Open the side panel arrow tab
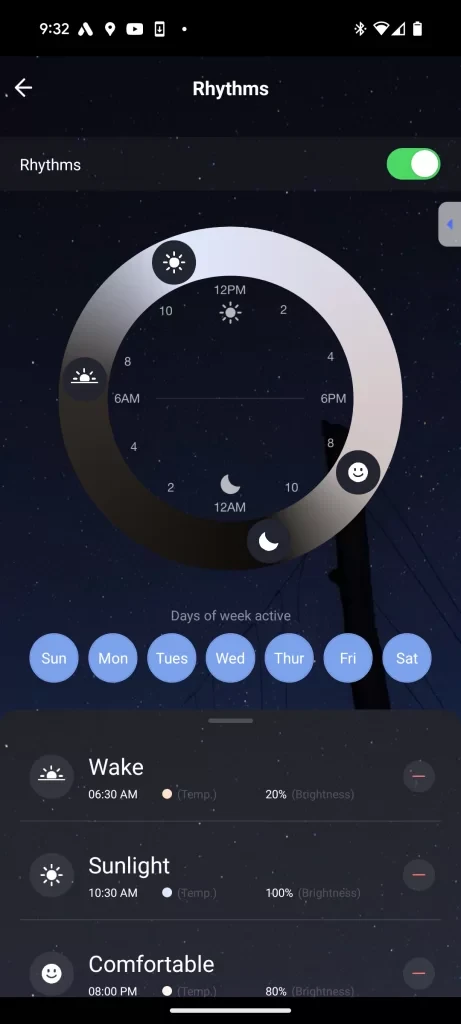 point(449,224)
